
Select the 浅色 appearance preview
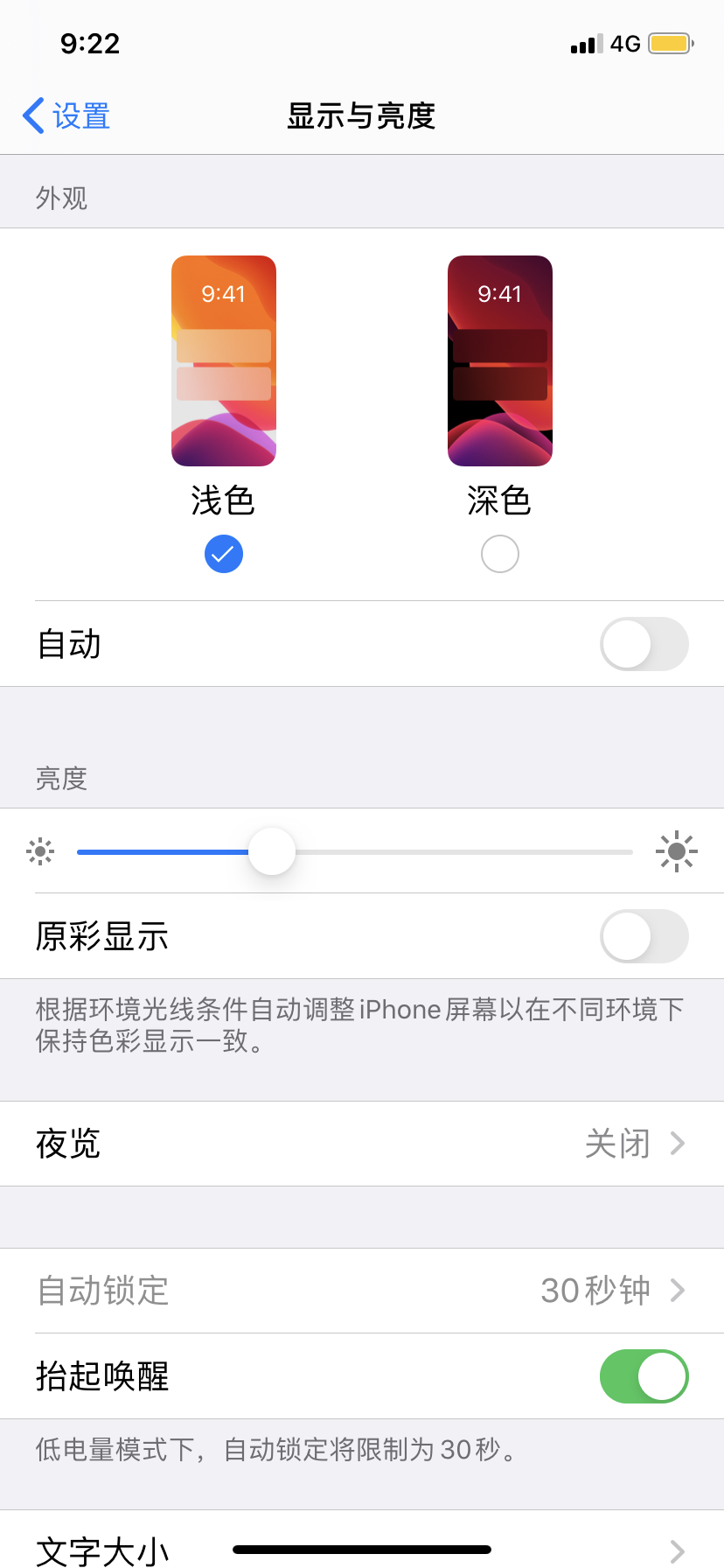click(224, 360)
